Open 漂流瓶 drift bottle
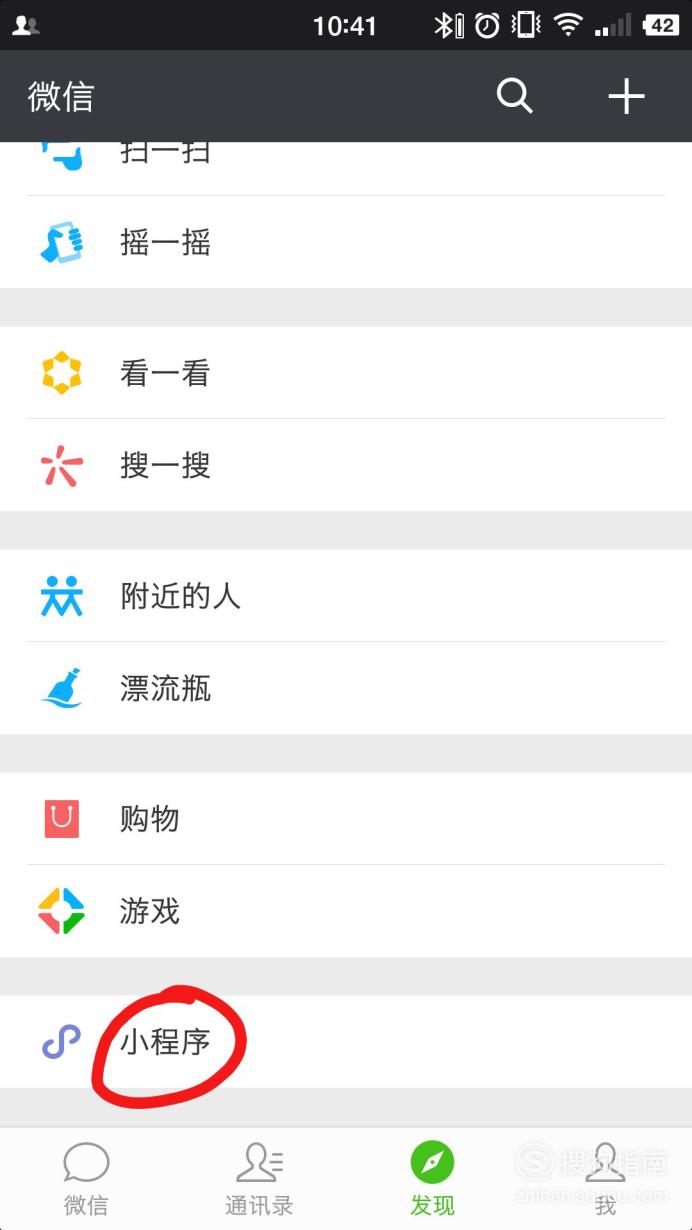The height and width of the screenshot is (1230, 692). 165,689
